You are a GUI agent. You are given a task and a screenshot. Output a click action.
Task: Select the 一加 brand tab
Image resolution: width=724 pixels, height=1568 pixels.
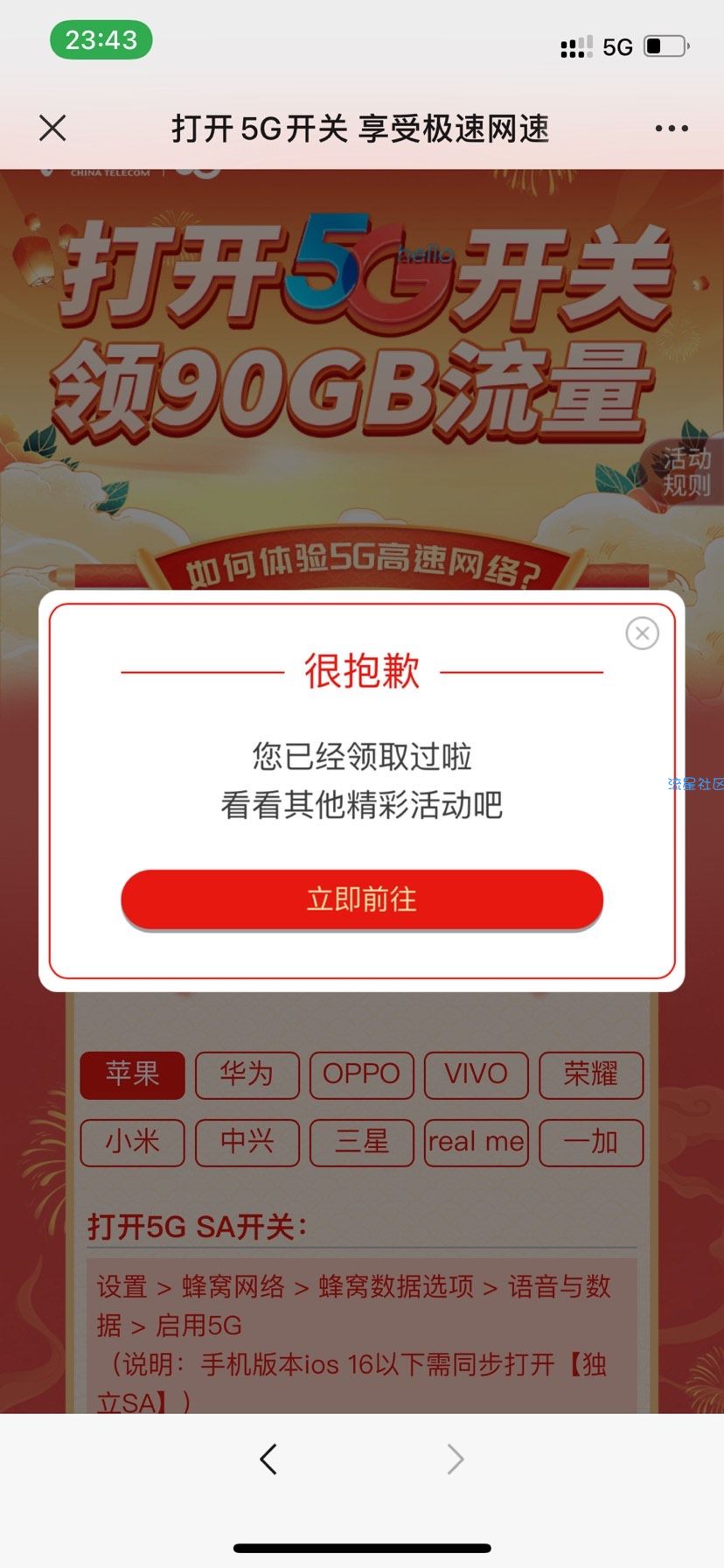pyautogui.click(x=590, y=1142)
